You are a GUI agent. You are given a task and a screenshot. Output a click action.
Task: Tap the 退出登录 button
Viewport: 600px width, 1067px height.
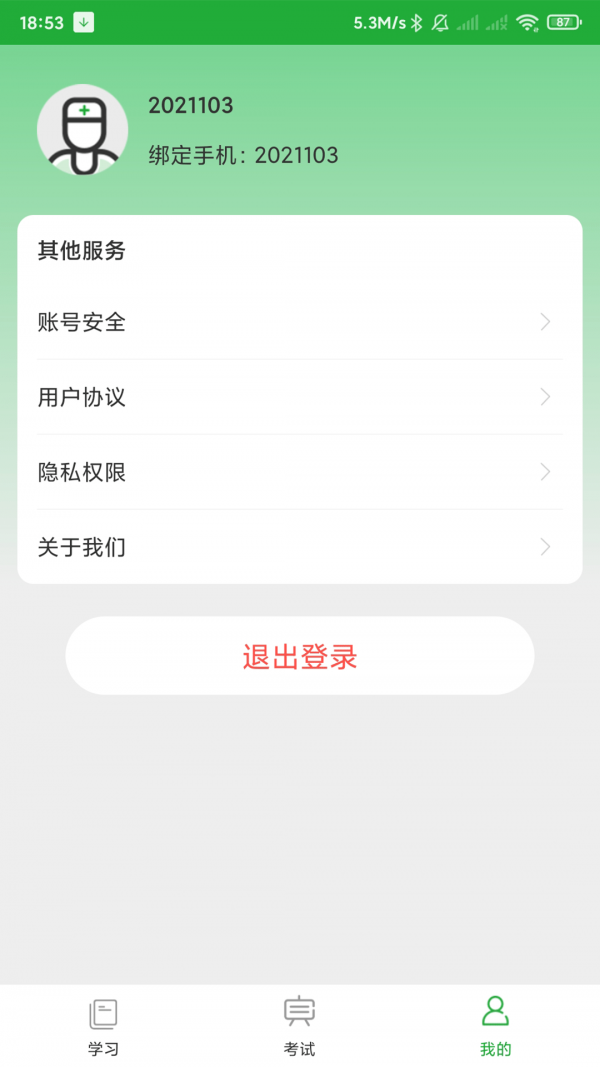click(x=300, y=656)
